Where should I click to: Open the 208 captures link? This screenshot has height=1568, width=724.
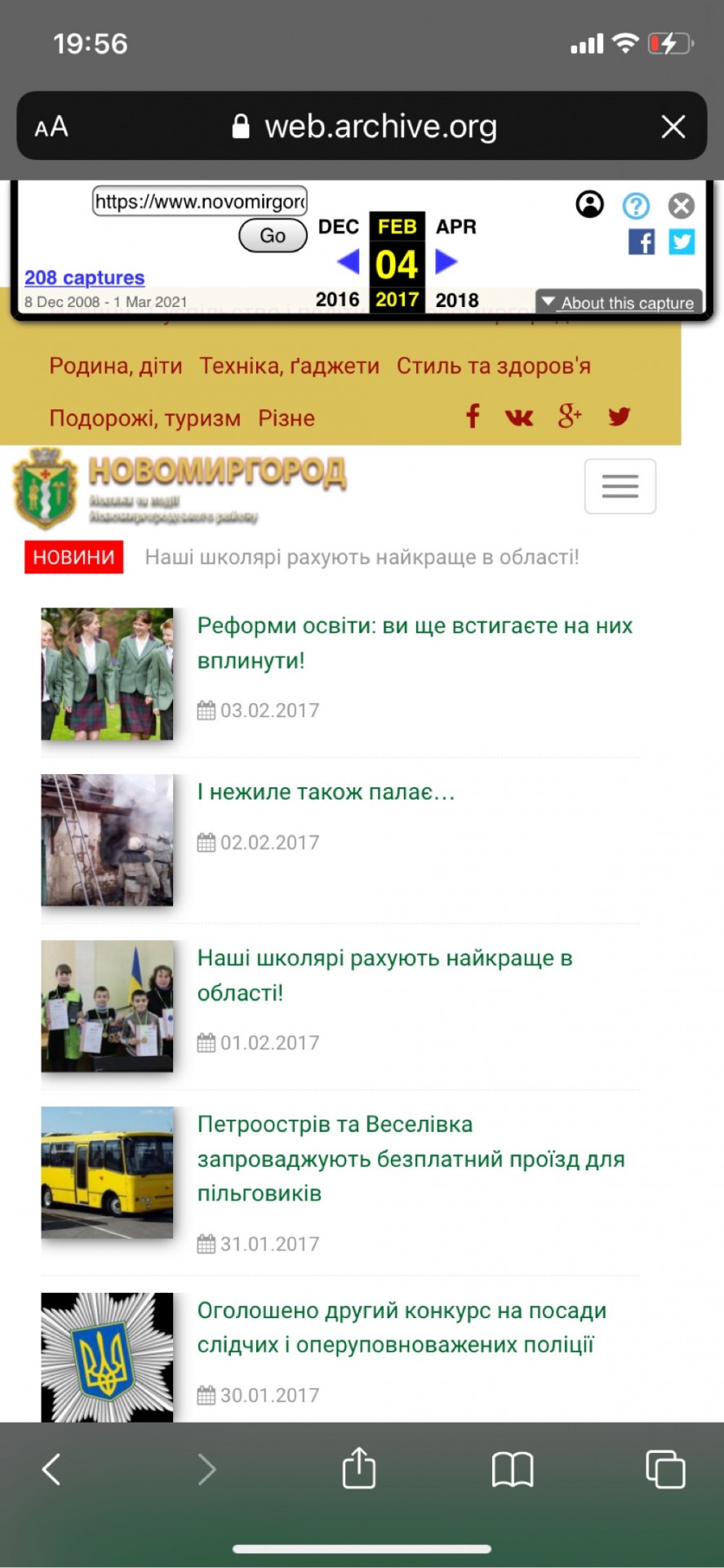pyautogui.click(x=84, y=278)
